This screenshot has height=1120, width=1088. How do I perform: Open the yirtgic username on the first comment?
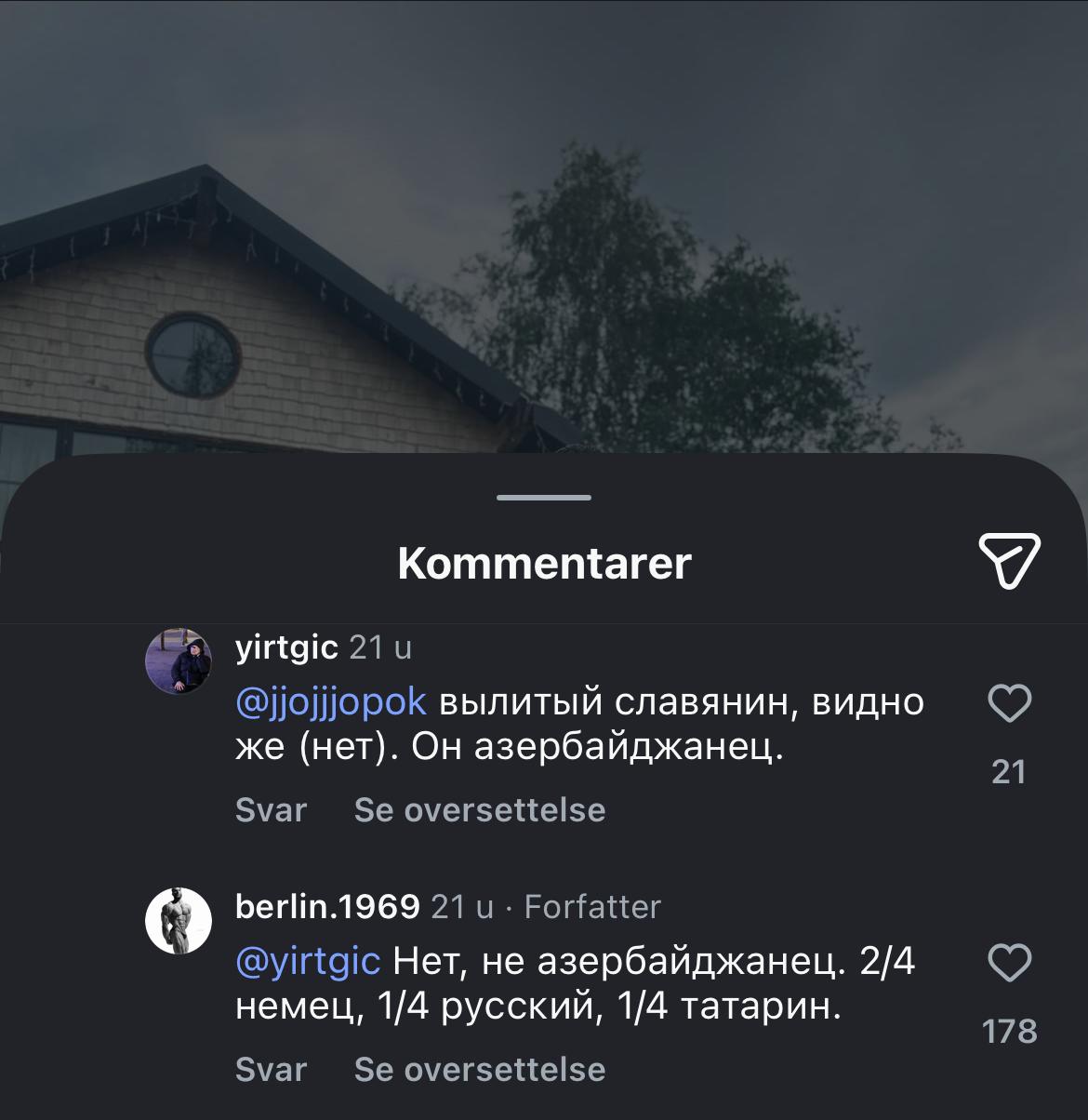pos(286,647)
